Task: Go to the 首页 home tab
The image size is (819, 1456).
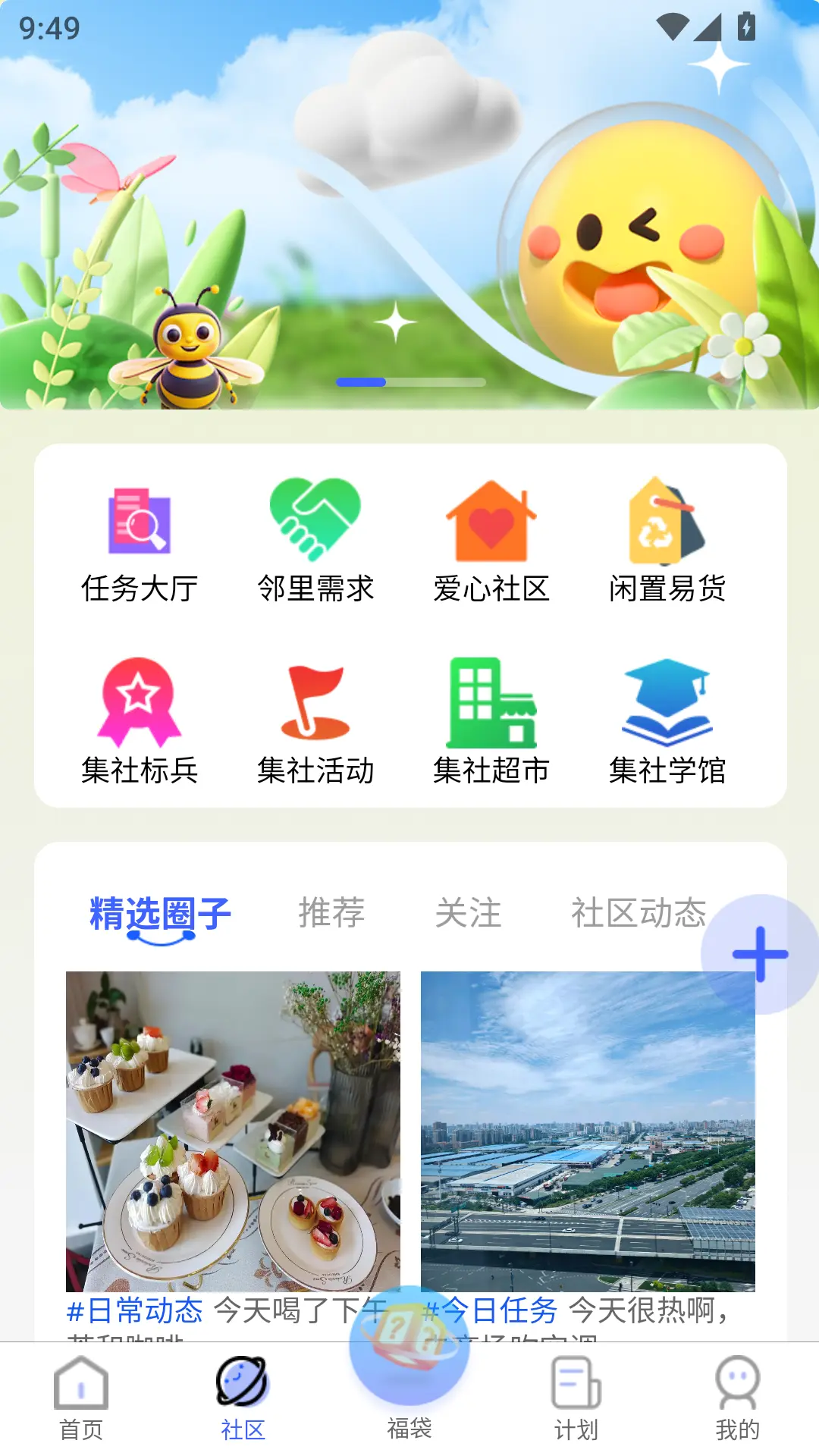Action: 81,1398
